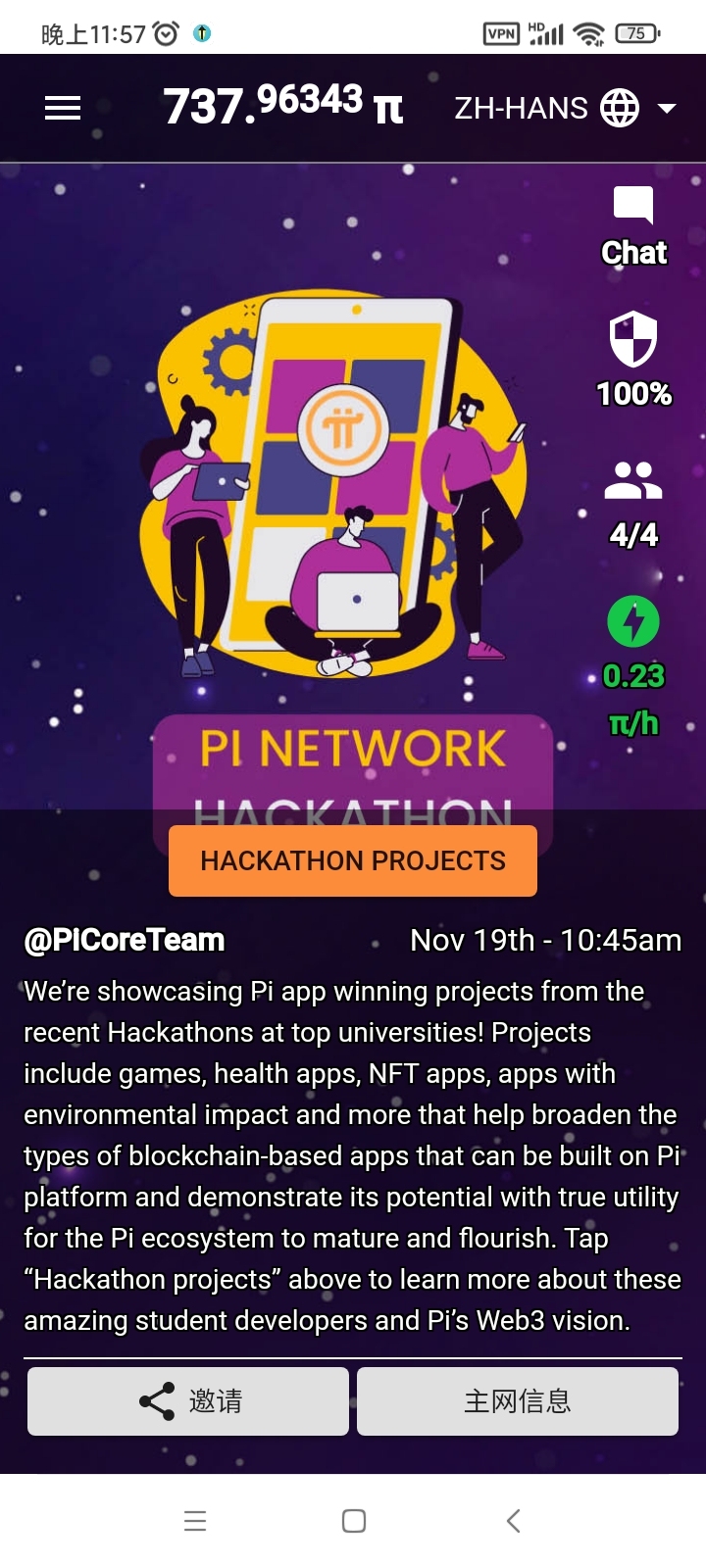
Task: Tap the green lightning mining button
Action: tap(633, 621)
